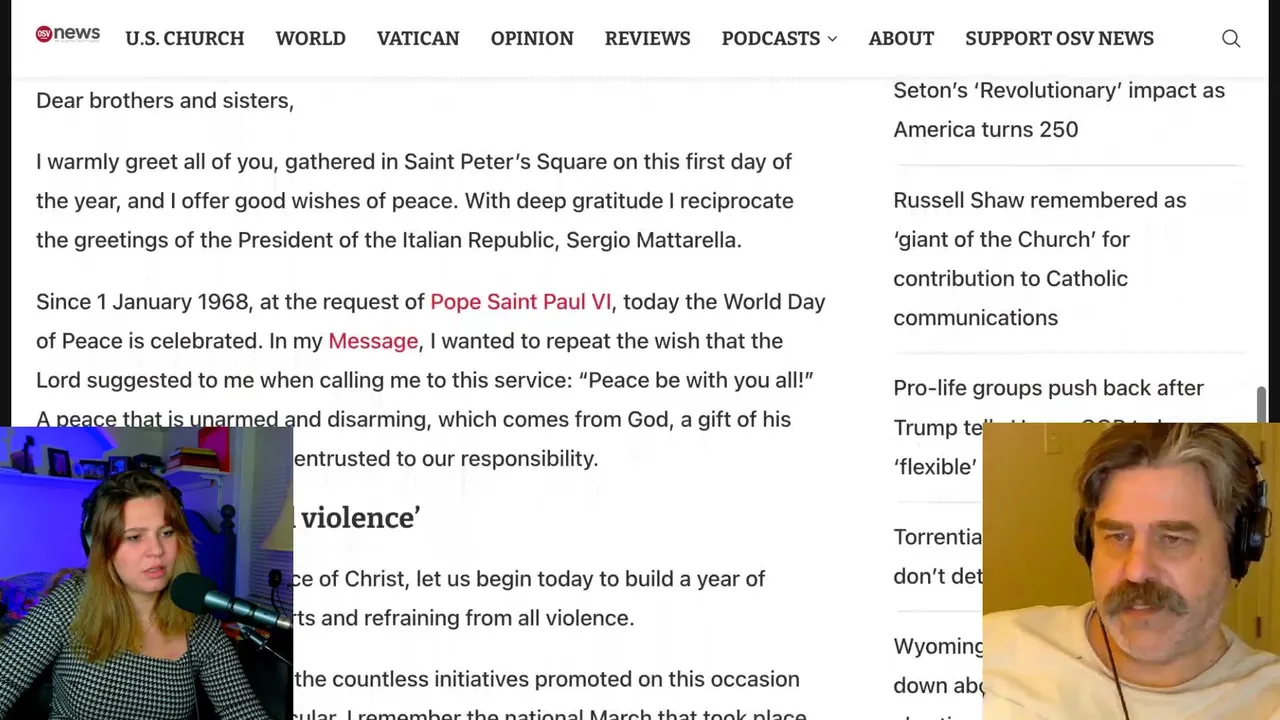Open the About page

click(901, 38)
